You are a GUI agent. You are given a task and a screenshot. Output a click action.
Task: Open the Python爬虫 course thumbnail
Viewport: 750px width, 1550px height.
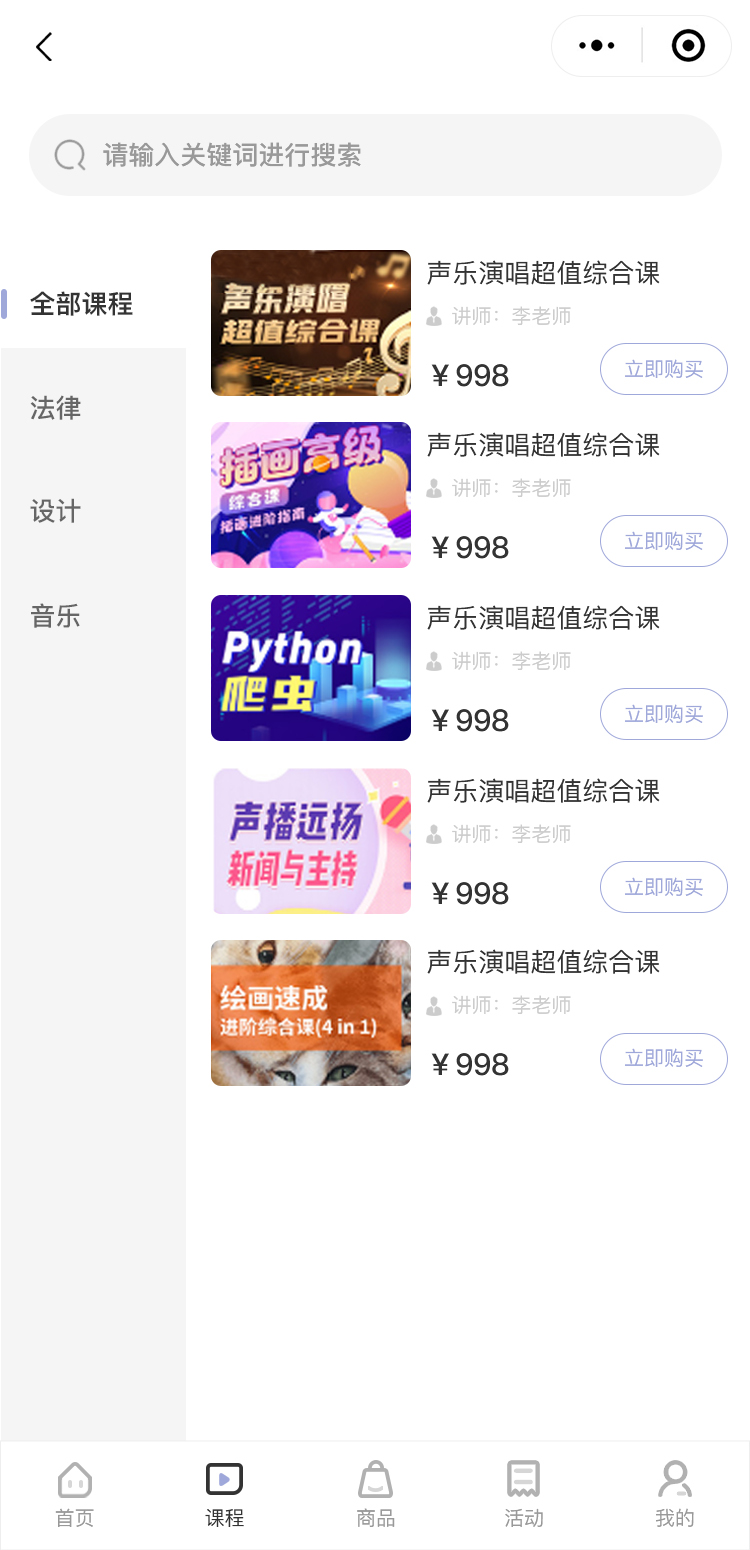pos(311,668)
